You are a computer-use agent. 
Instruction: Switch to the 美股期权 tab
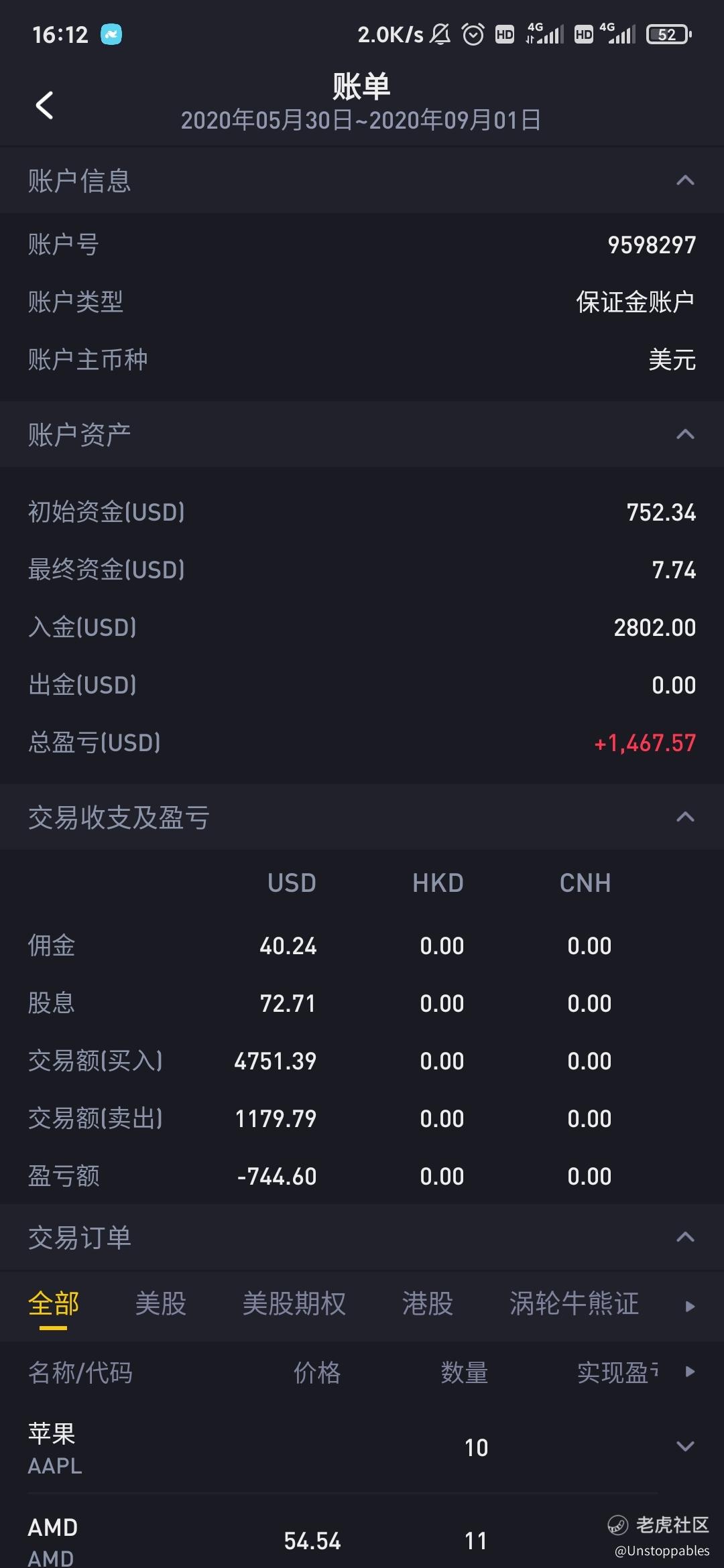tap(294, 1304)
